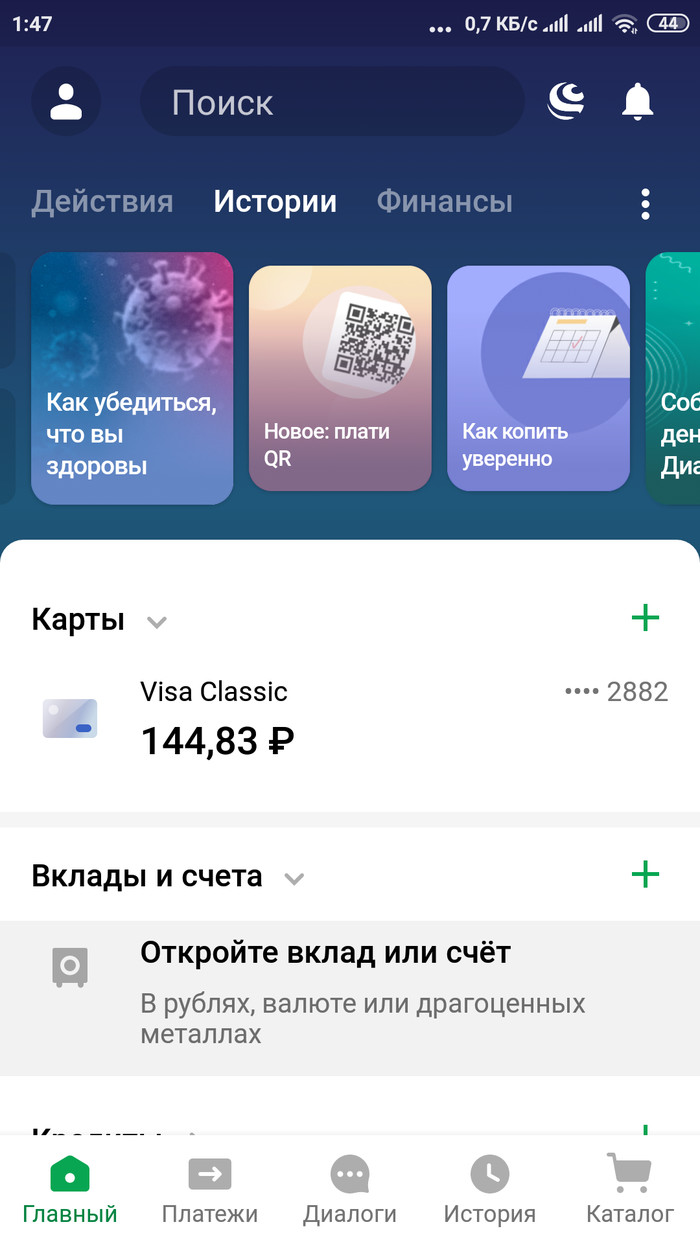This screenshot has height=1244, width=700.
Task: Switch to the Действия tab
Action: point(102,202)
